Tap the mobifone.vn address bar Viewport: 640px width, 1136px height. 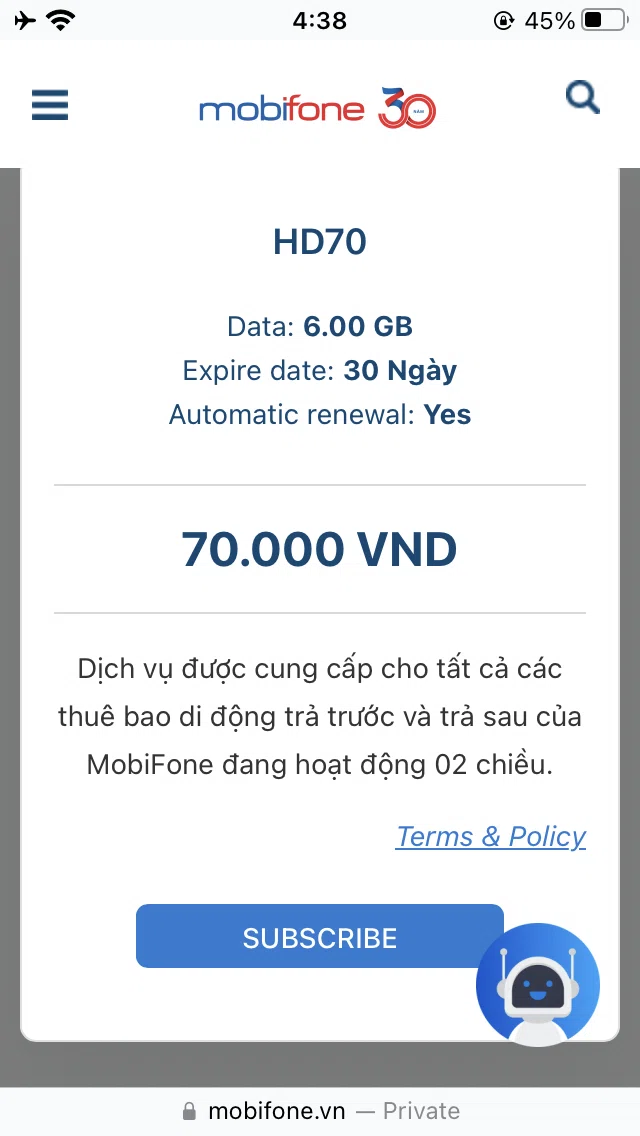click(320, 1111)
